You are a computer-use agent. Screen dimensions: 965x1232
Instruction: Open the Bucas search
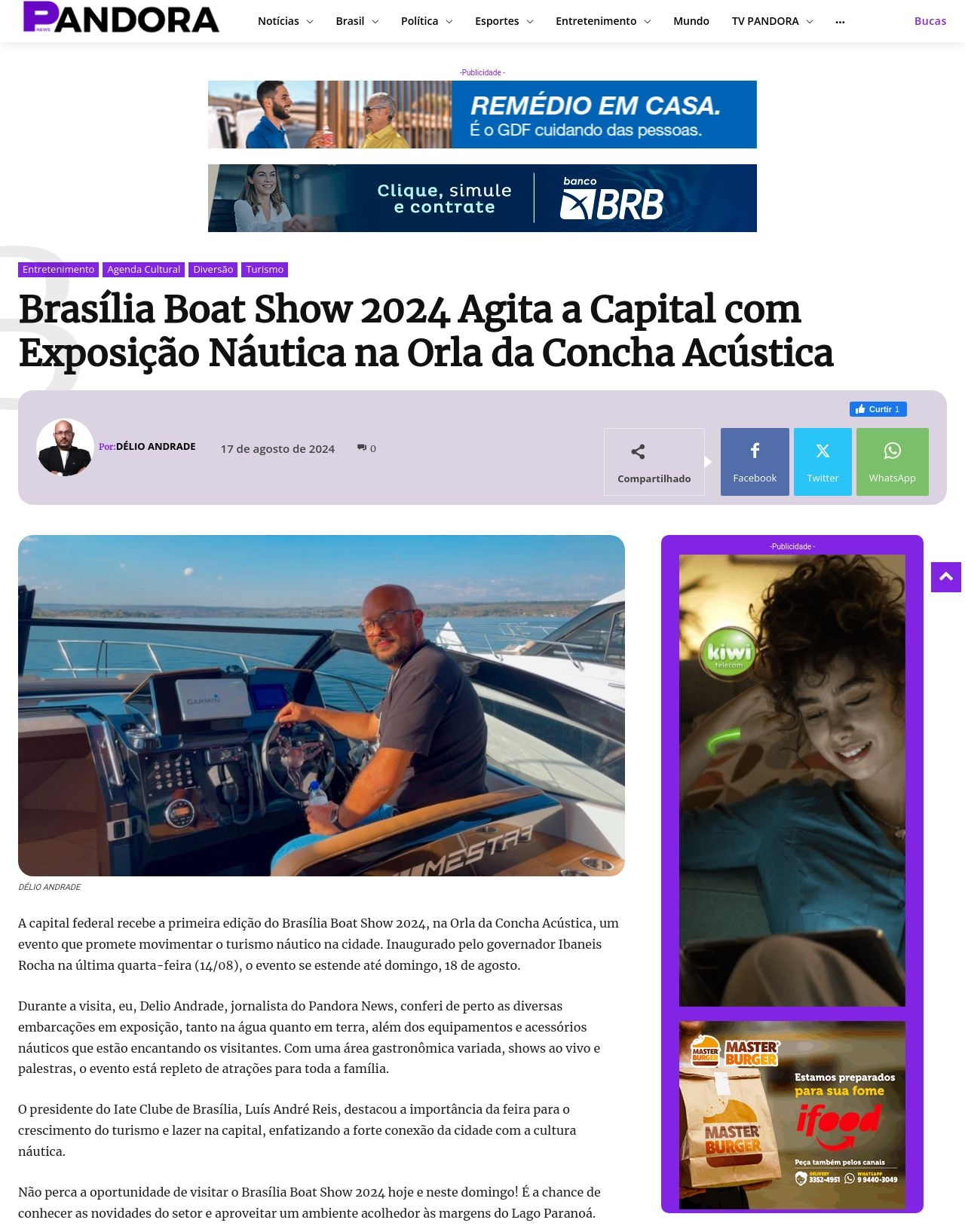pyautogui.click(x=930, y=21)
